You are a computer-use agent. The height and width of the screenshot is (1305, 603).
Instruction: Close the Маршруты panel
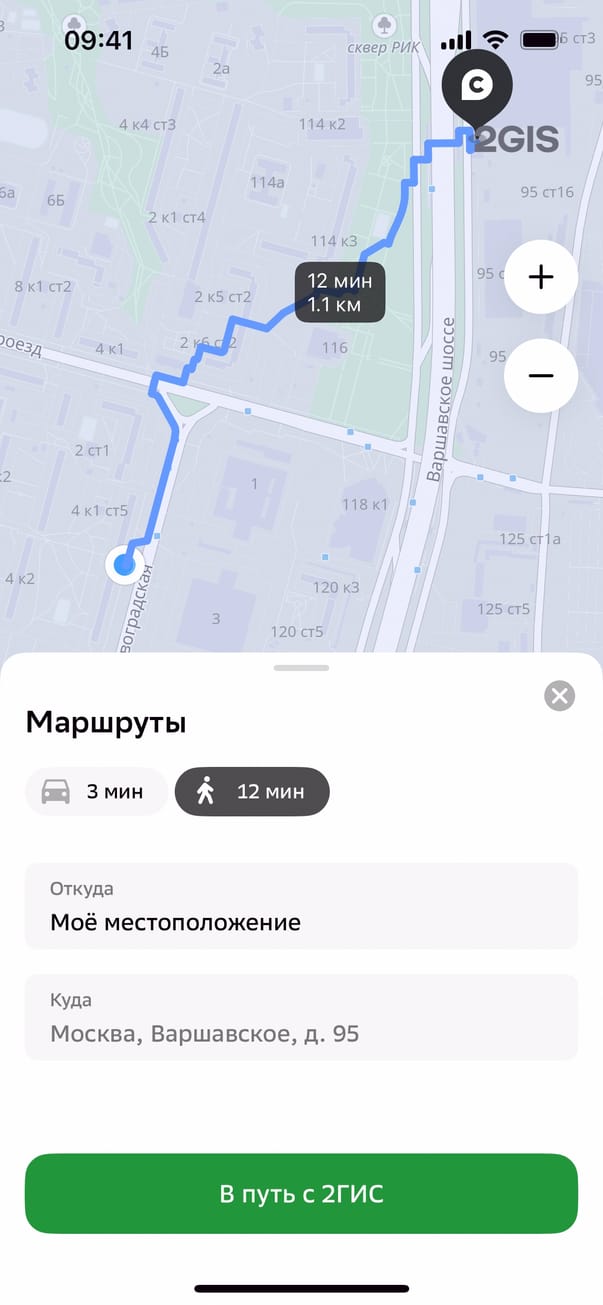560,696
